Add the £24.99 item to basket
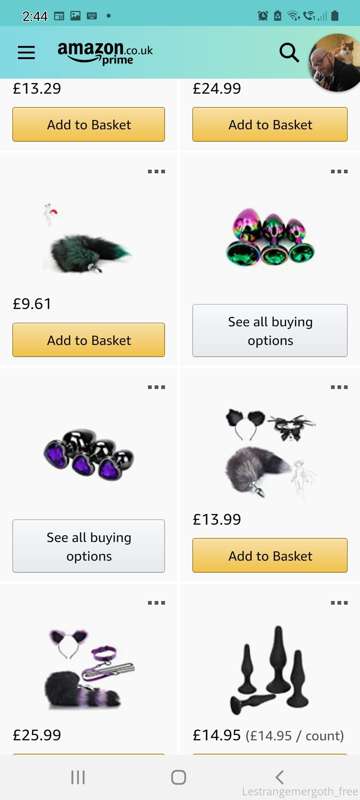Viewport: 360px width, 800px height. coord(270,124)
